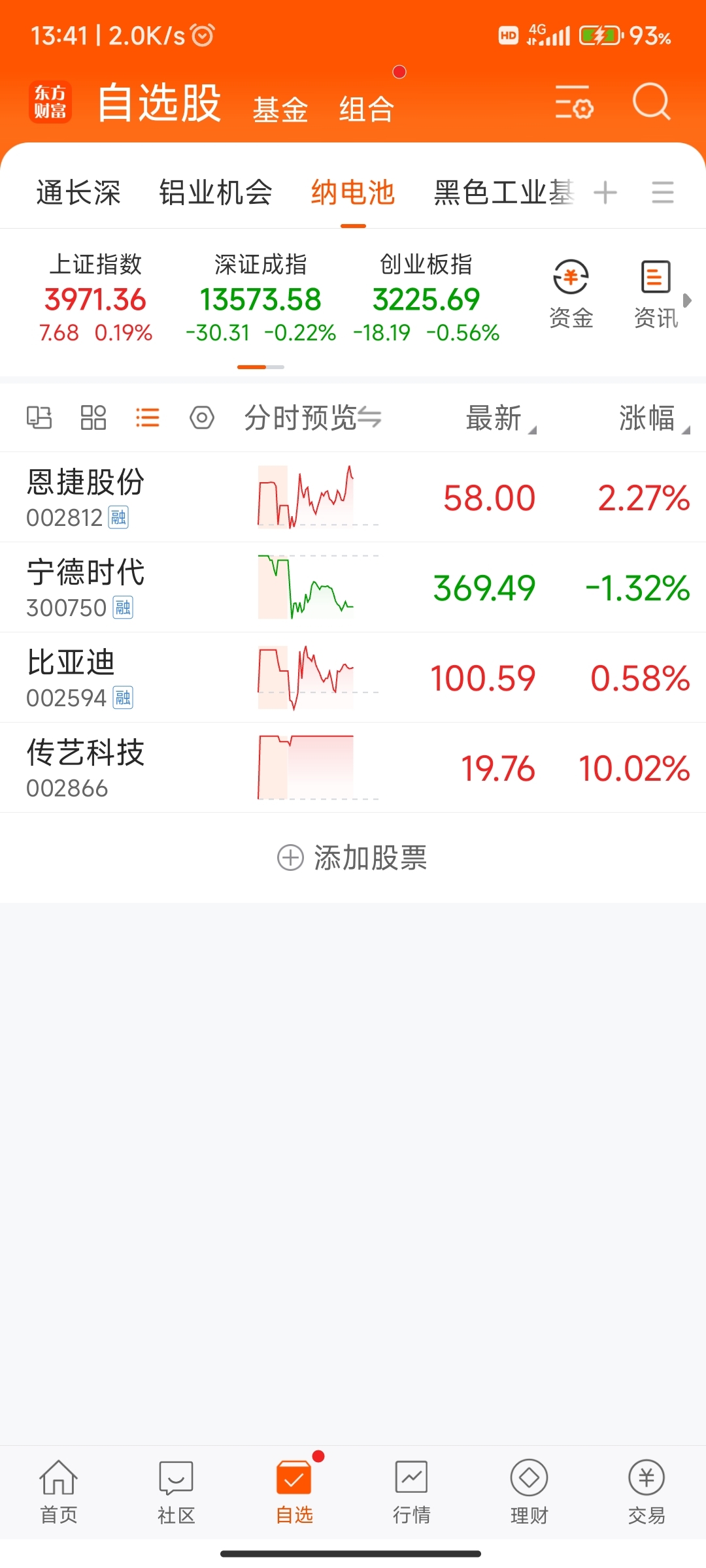
Task: View 上证指数 index details
Action: pyautogui.click(x=96, y=298)
